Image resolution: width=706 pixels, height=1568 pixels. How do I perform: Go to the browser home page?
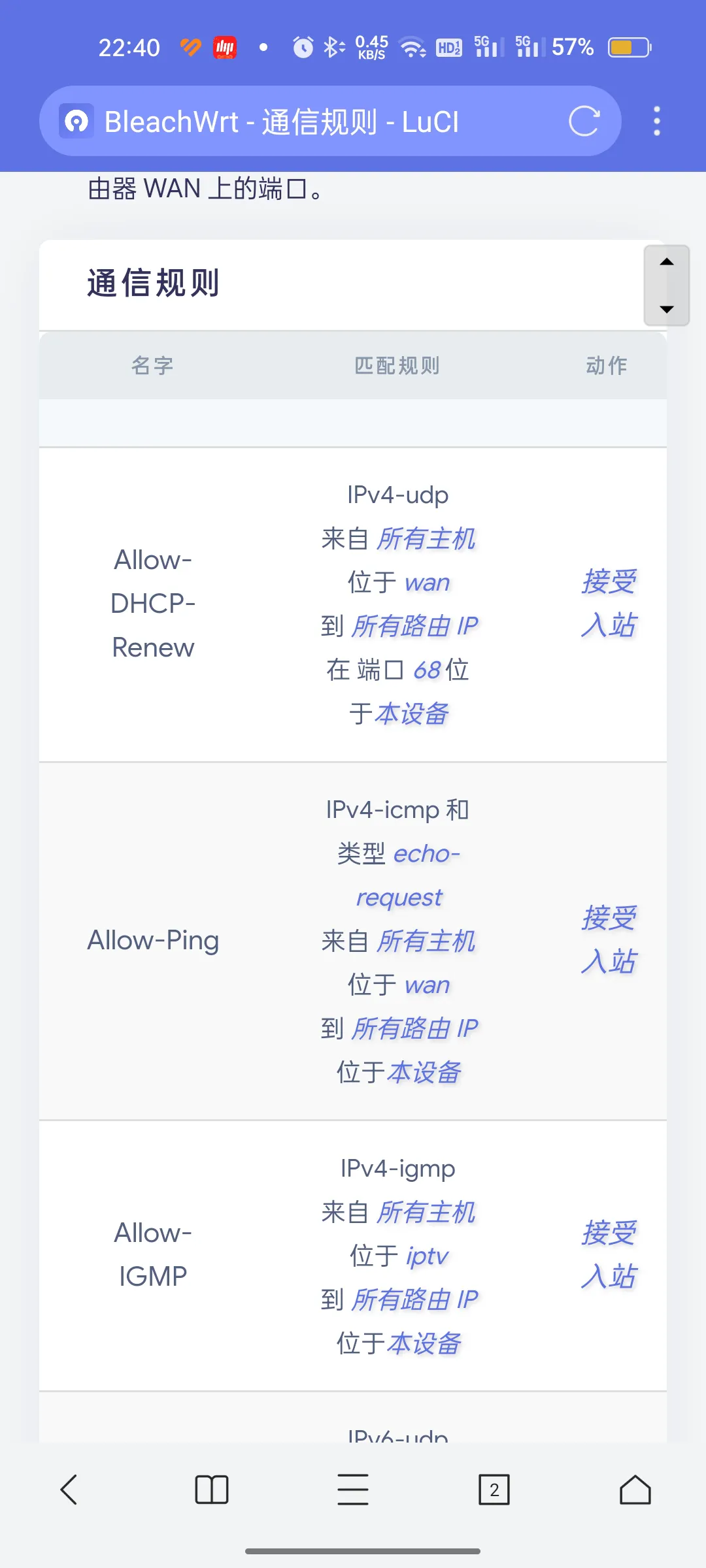point(635,1490)
